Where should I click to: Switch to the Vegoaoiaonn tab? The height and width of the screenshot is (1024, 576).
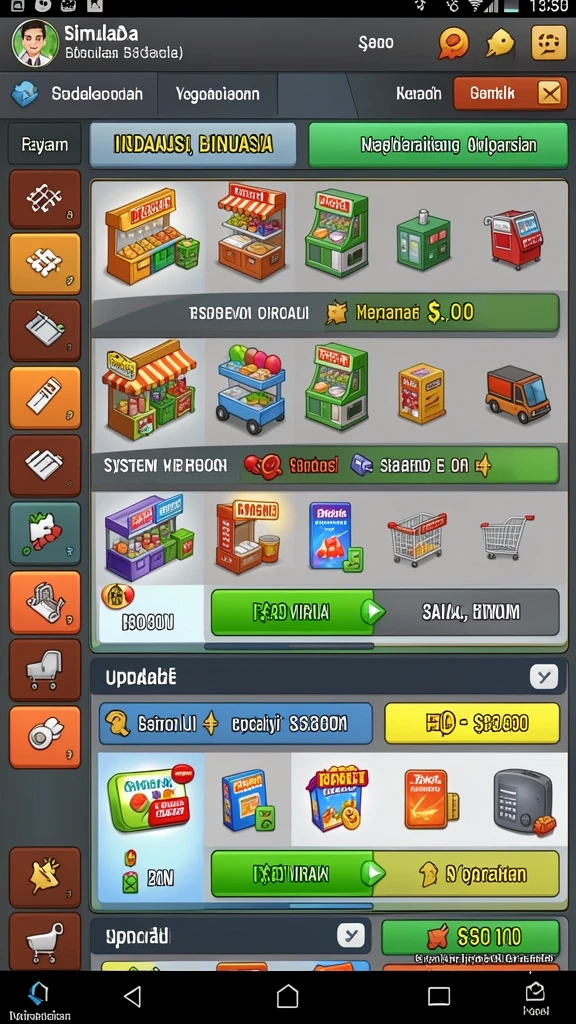[x=217, y=94]
